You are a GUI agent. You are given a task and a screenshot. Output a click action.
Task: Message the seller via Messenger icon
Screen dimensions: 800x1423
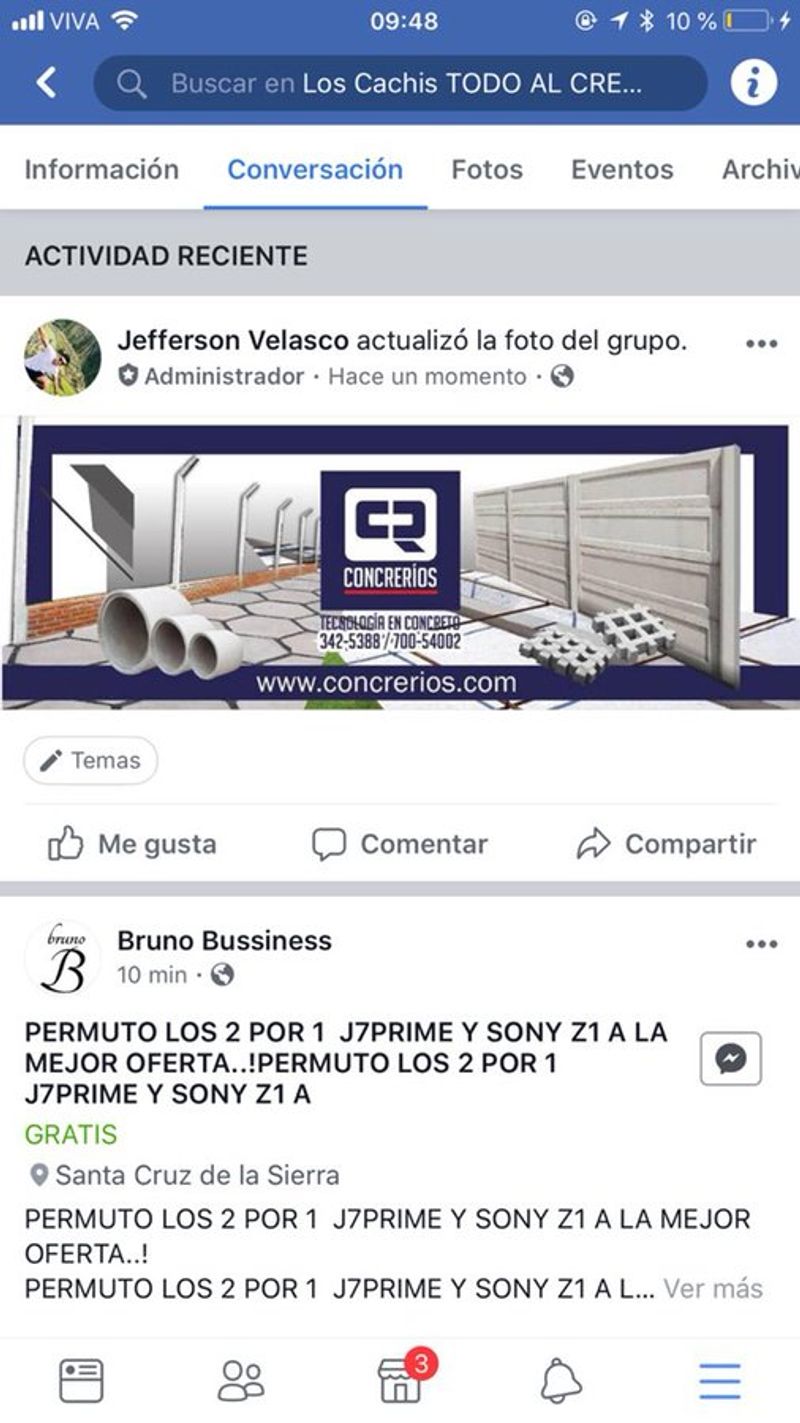pos(731,1059)
